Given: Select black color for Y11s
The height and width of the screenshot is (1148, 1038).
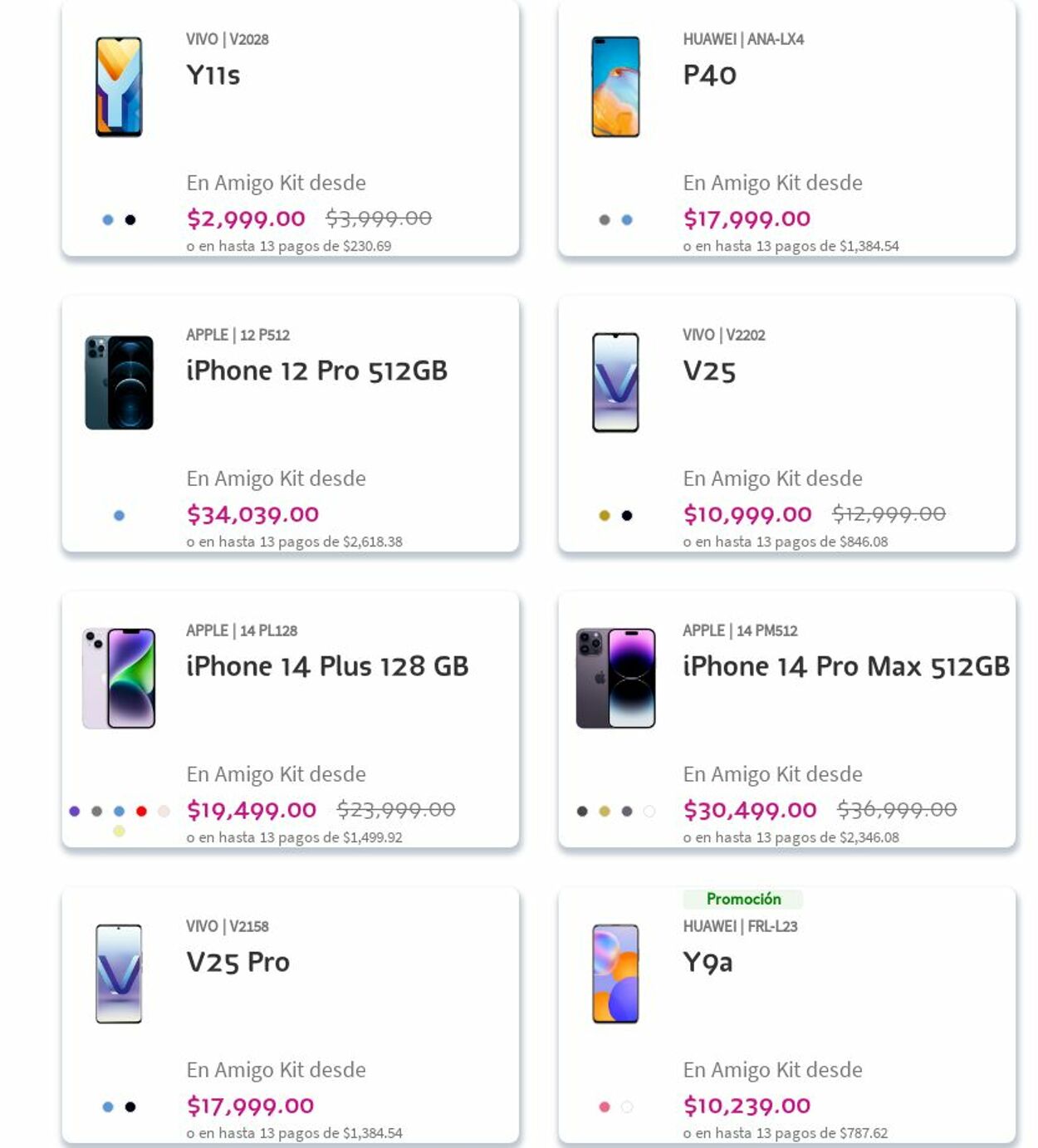Looking at the screenshot, I should tap(130, 220).
